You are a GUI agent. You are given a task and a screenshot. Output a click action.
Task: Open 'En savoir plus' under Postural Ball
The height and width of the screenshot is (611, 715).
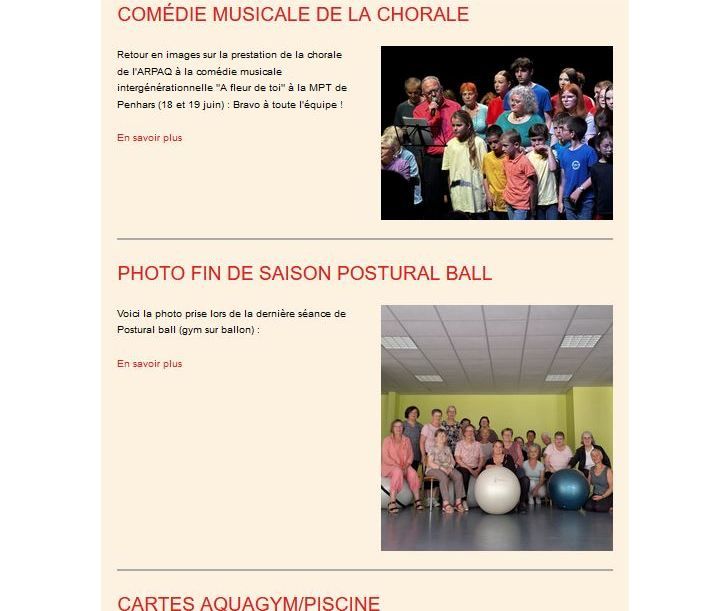pos(150,364)
